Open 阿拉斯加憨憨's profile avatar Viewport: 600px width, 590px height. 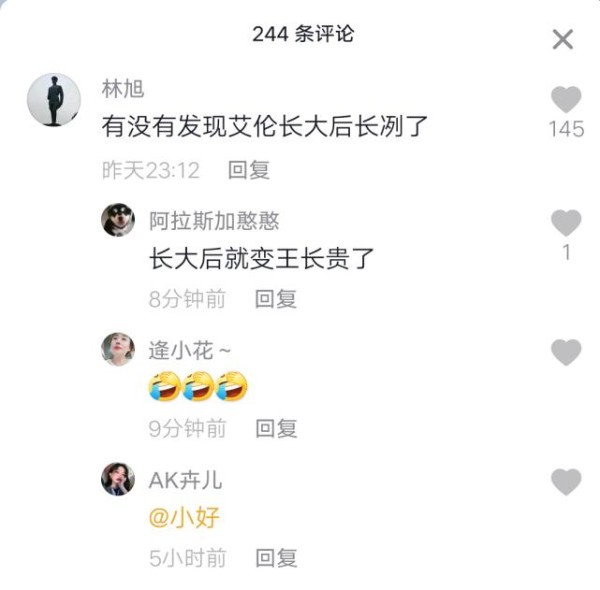click(118, 220)
